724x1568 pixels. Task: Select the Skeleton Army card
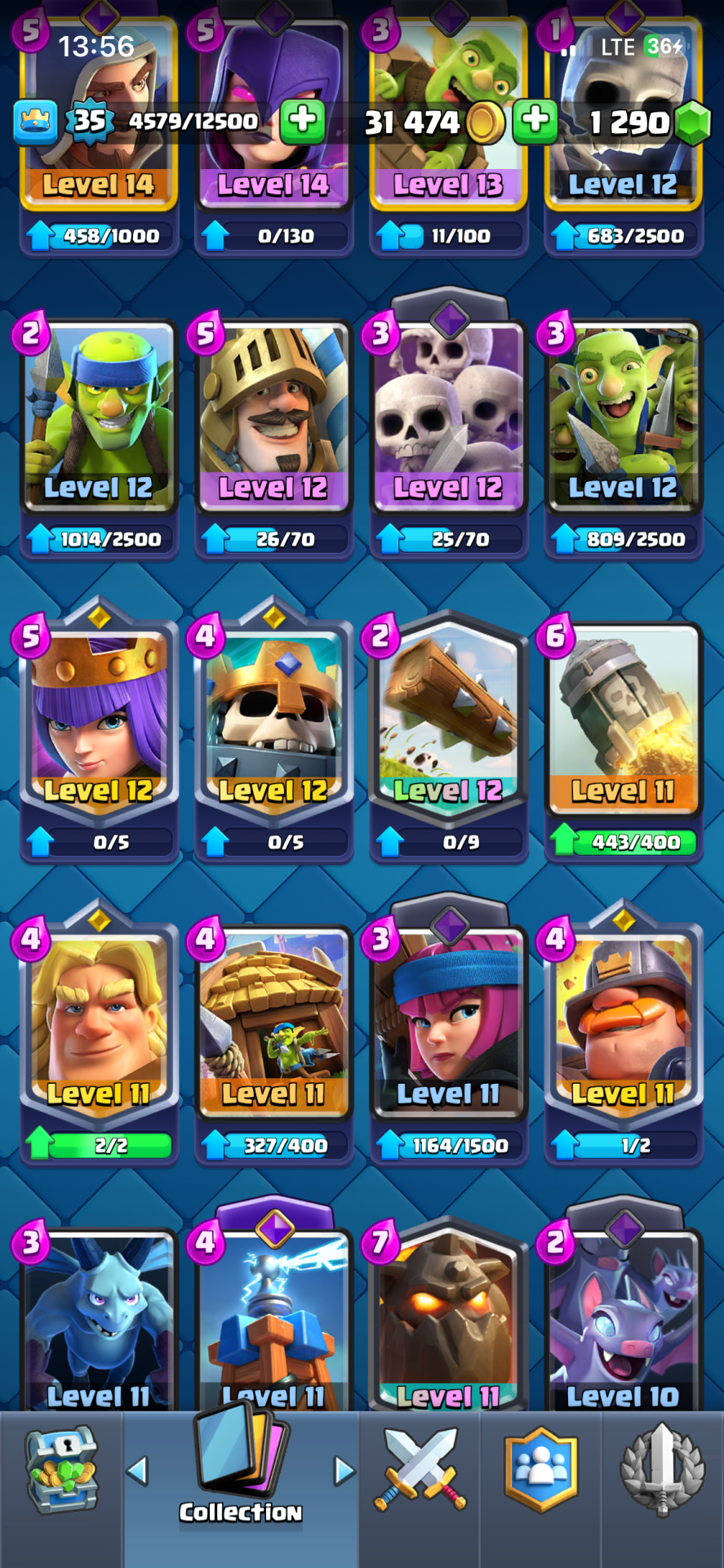tap(448, 416)
